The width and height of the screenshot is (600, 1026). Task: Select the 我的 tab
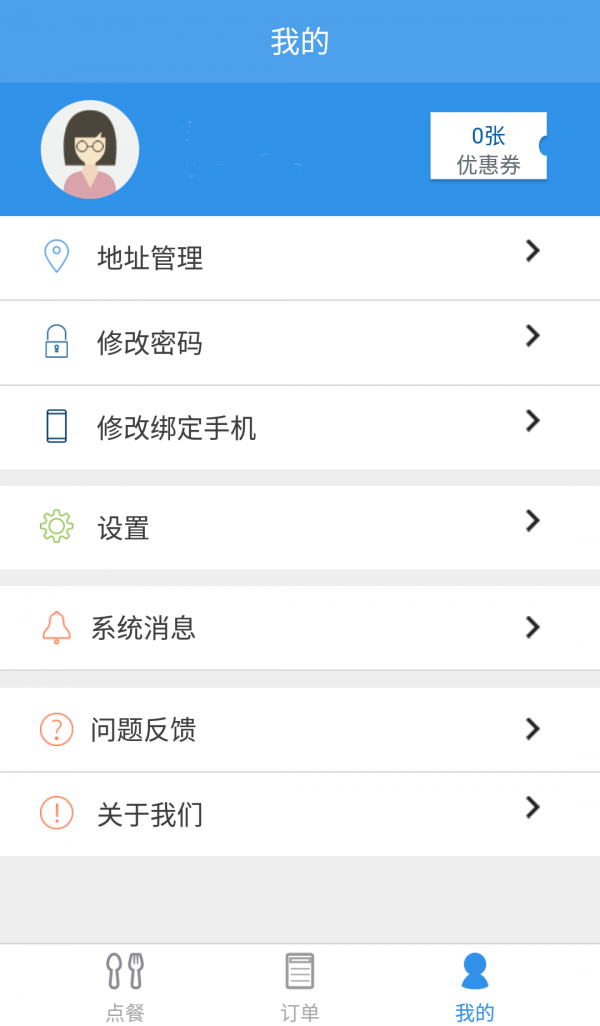click(475, 986)
